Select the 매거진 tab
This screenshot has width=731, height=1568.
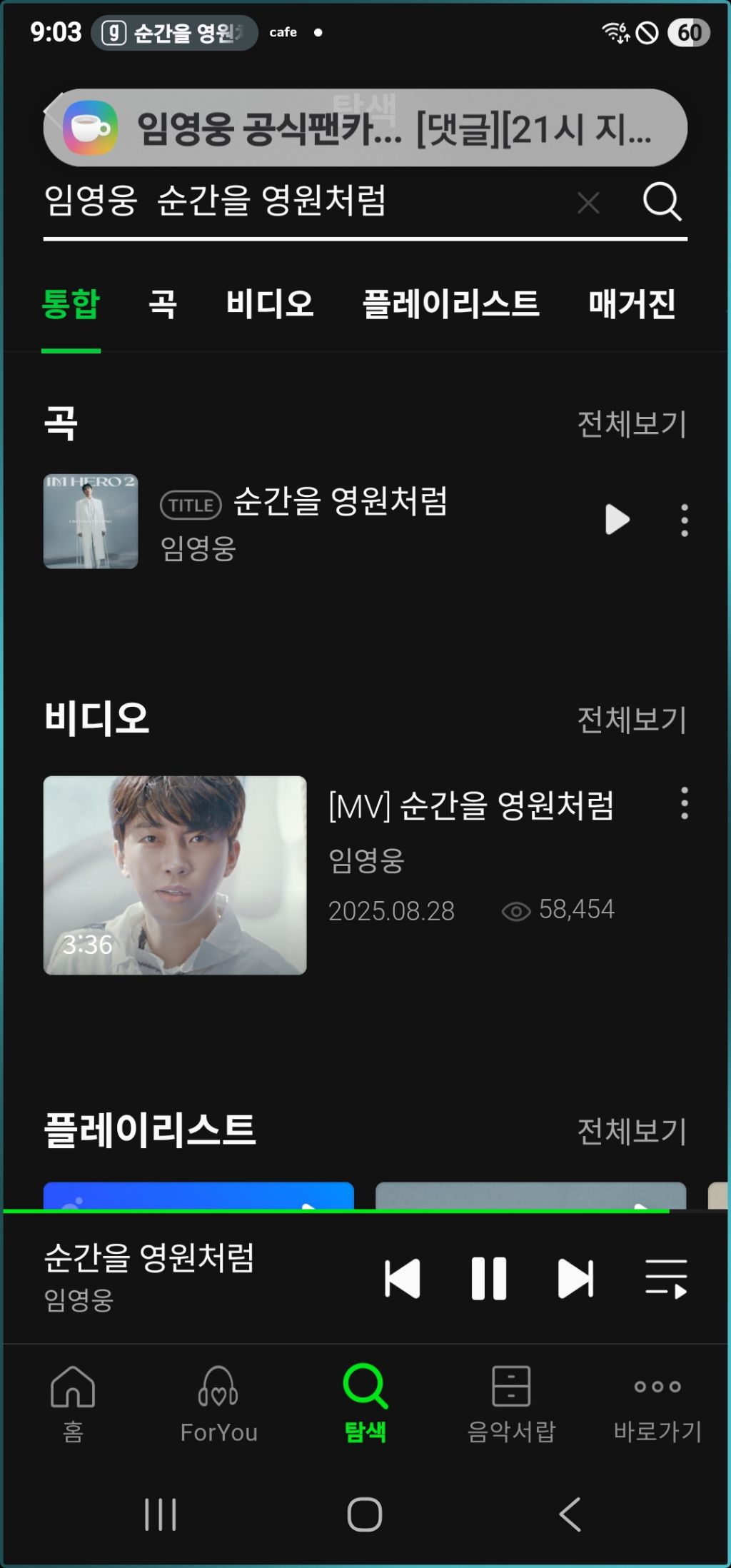632,304
